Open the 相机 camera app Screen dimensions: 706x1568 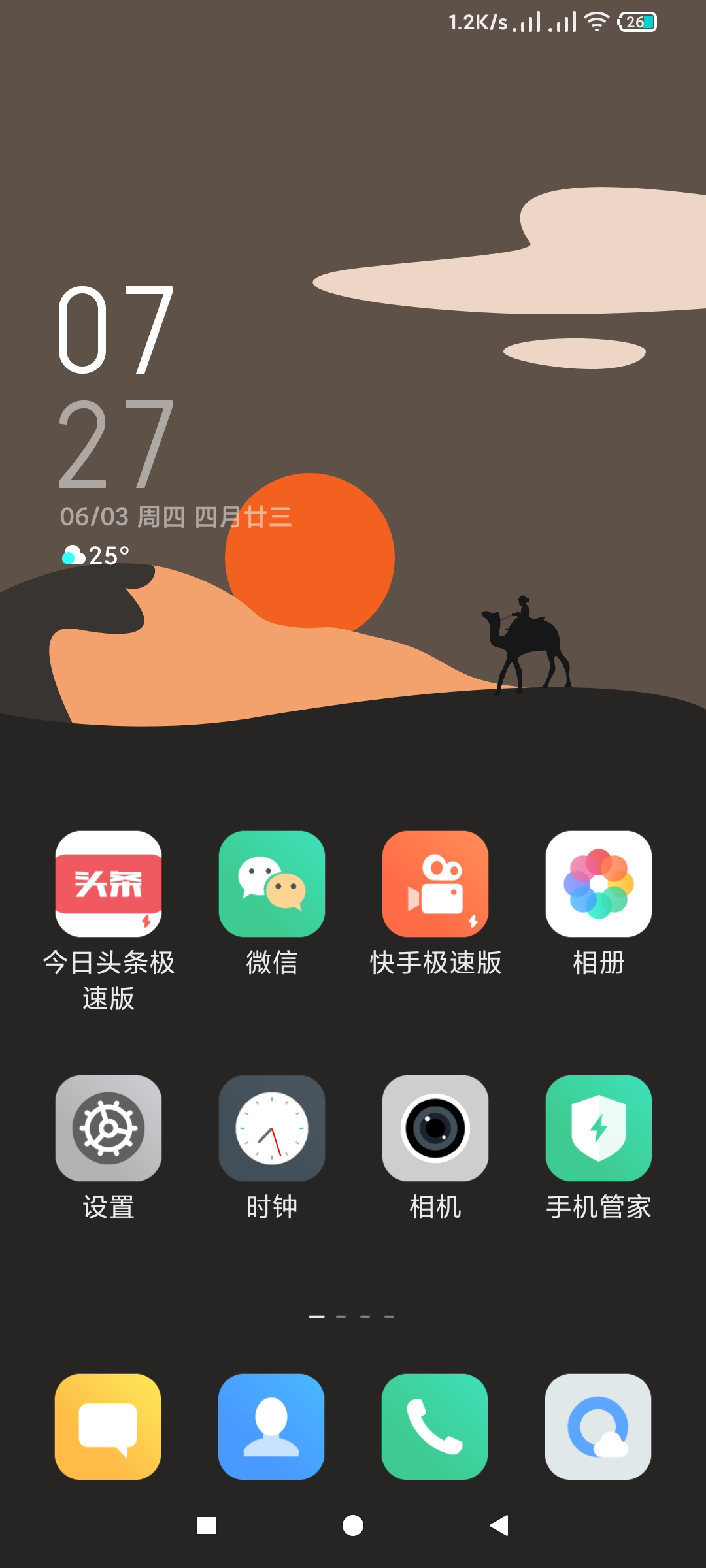[435, 1128]
